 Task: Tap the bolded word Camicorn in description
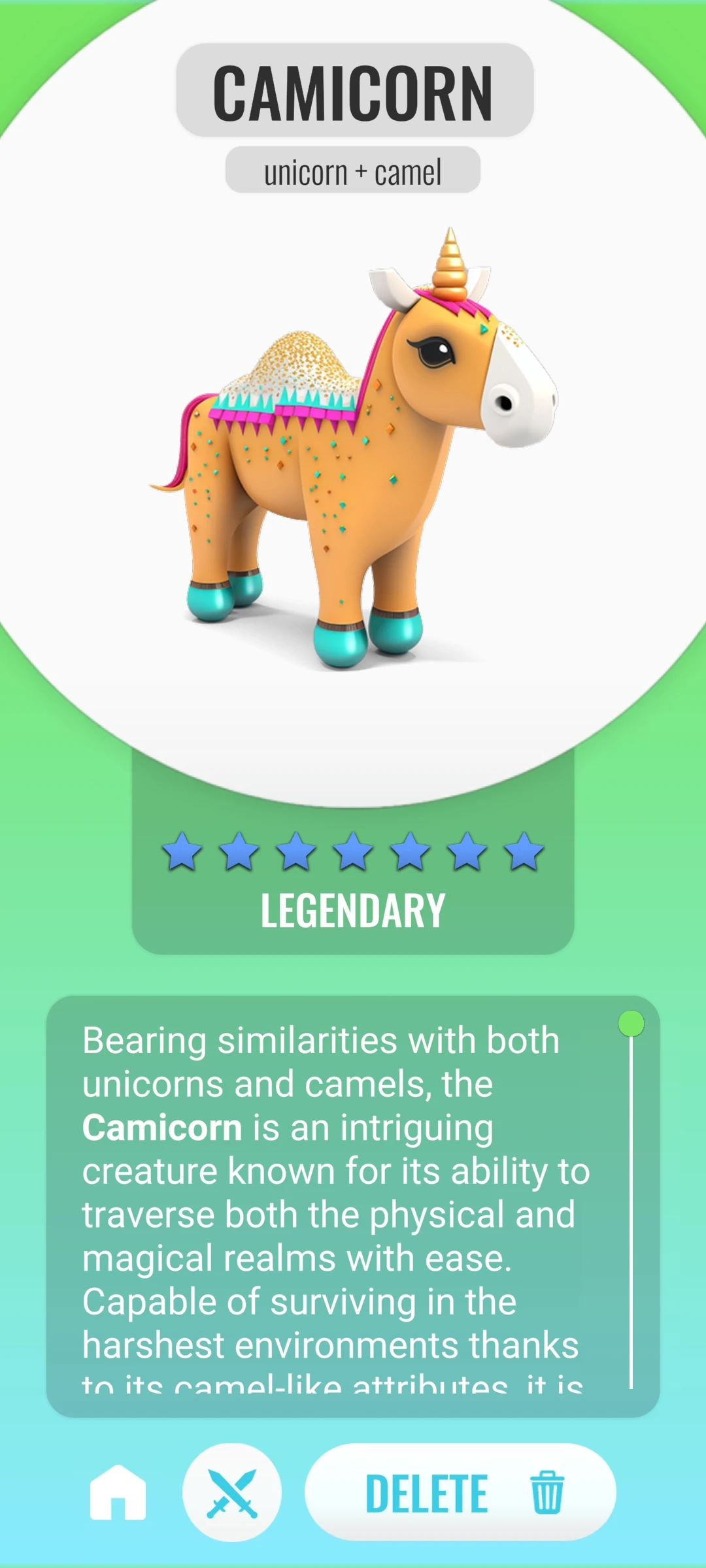click(x=161, y=1126)
